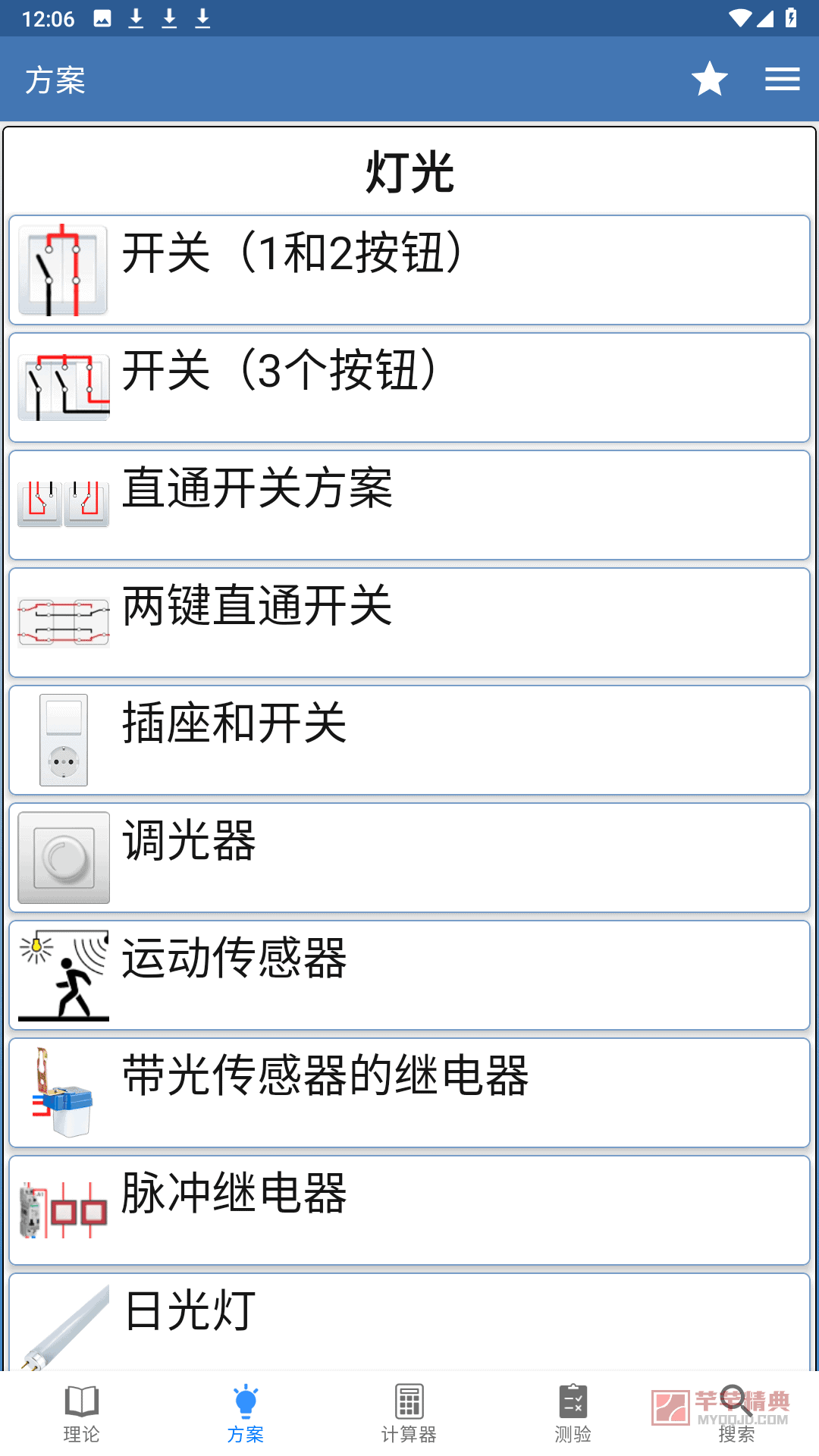Open the 搜索 tab
This screenshot has height=1456, width=819.
coord(737,1414)
